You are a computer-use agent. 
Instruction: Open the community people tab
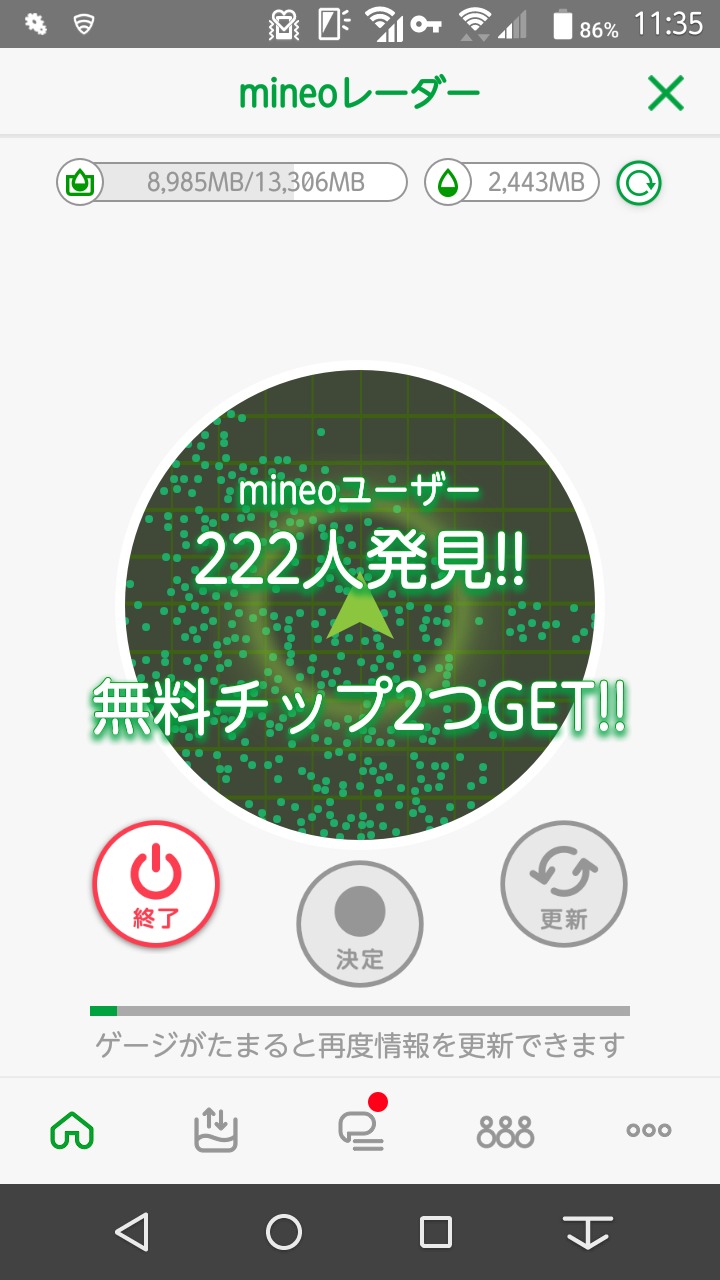[505, 1130]
